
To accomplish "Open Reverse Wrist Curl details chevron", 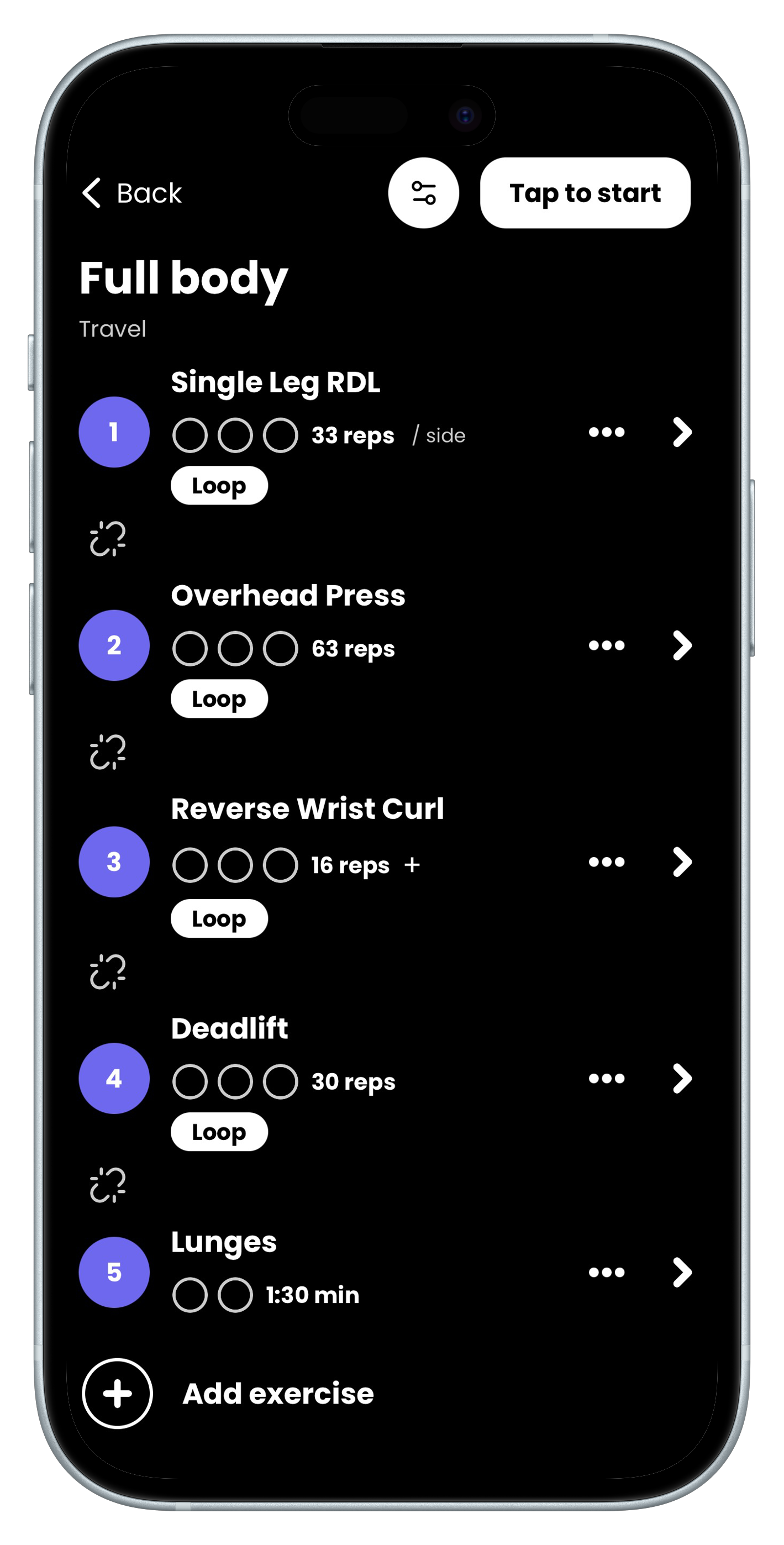I will pos(682,863).
